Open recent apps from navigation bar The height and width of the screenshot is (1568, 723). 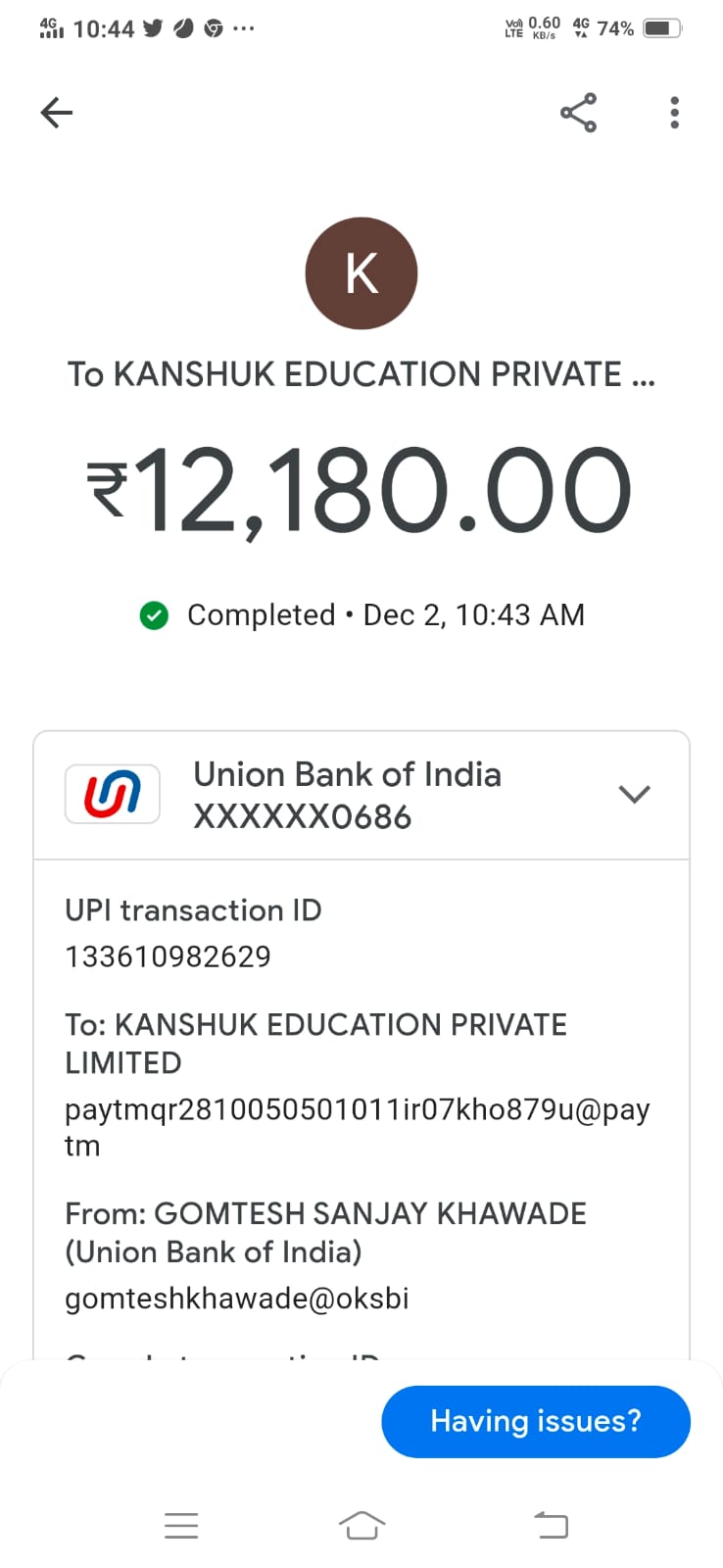181,1525
